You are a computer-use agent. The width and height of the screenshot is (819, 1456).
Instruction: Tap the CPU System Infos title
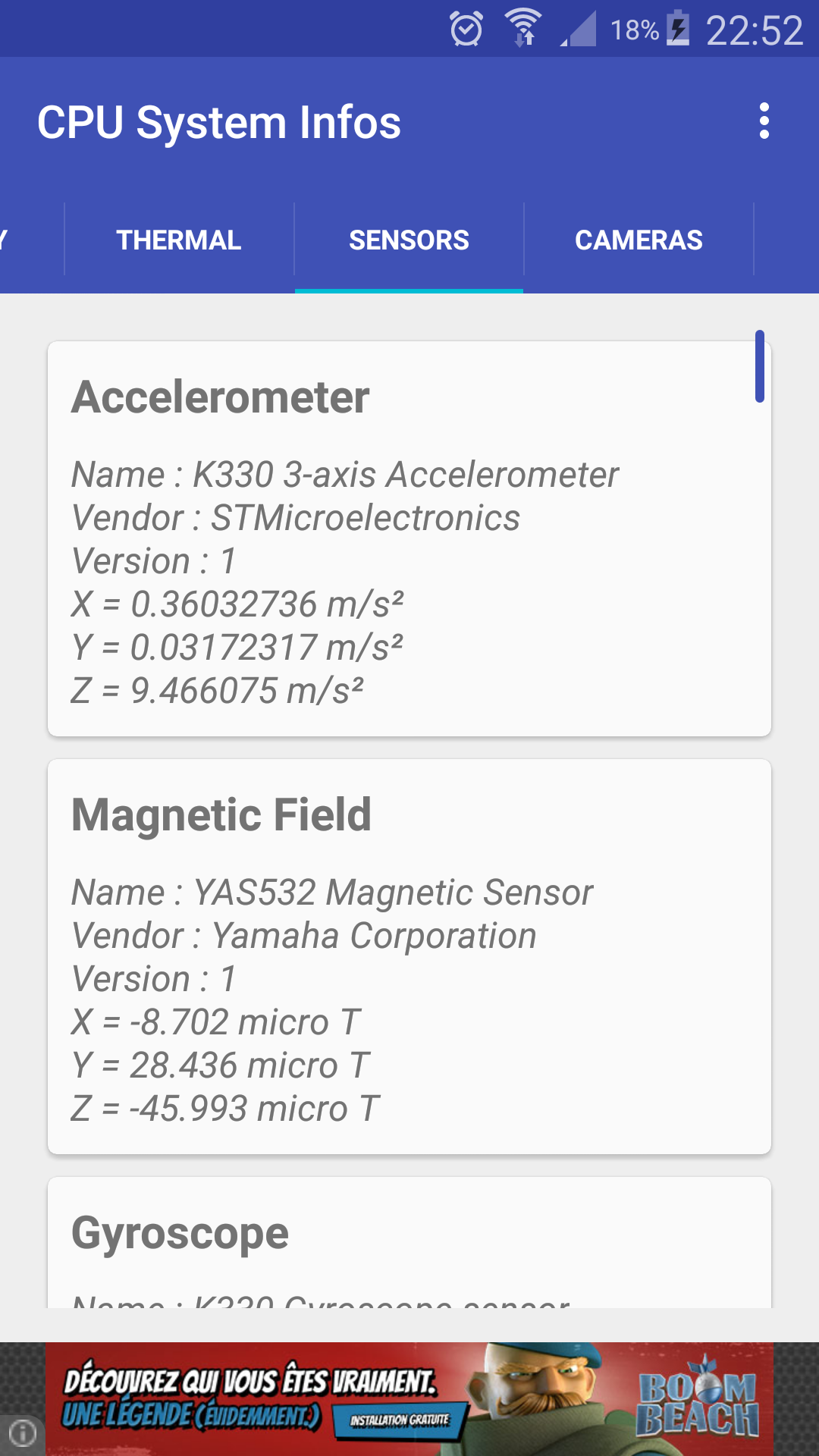pyautogui.click(x=221, y=121)
